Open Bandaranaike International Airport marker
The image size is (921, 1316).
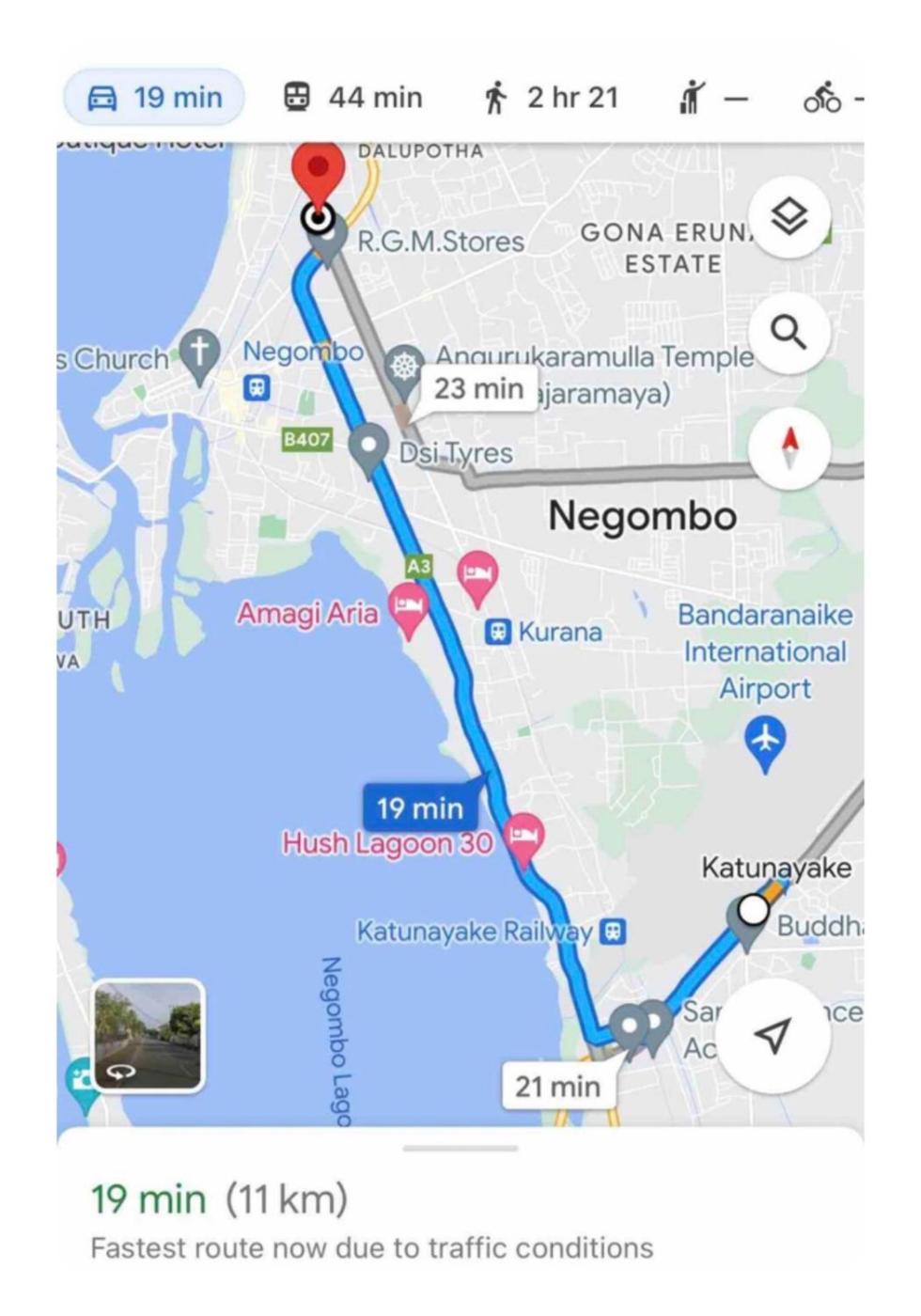point(766,740)
